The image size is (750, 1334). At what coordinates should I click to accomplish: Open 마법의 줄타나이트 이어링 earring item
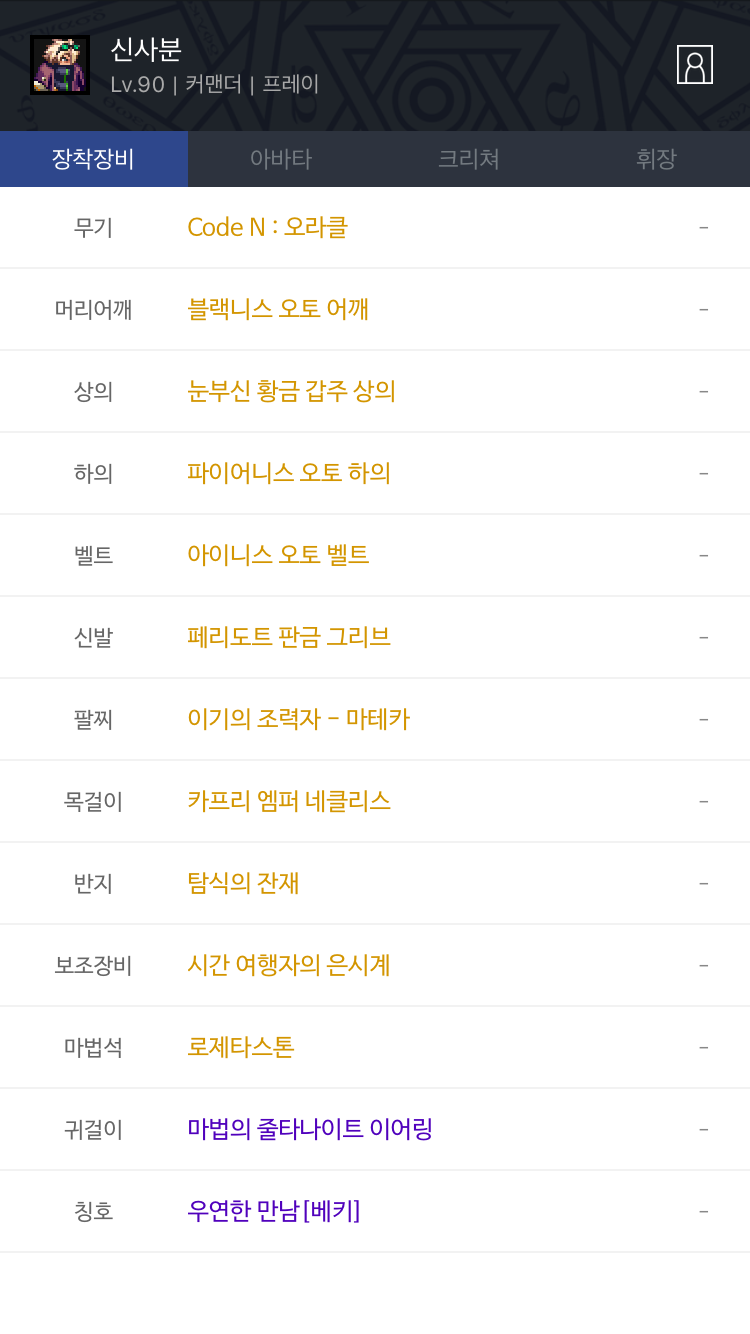[x=310, y=1129]
